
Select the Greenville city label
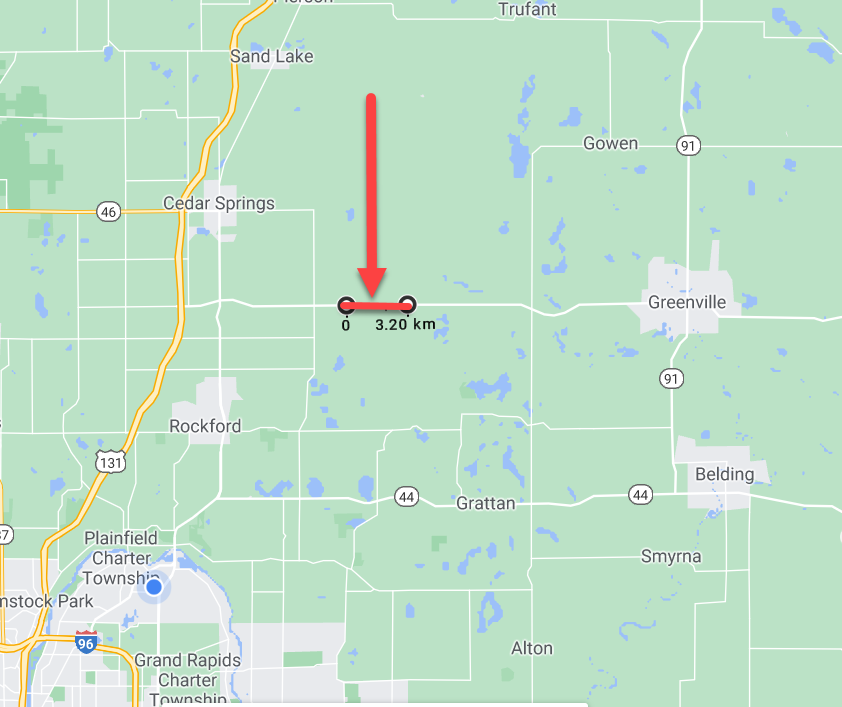pos(686,301)
